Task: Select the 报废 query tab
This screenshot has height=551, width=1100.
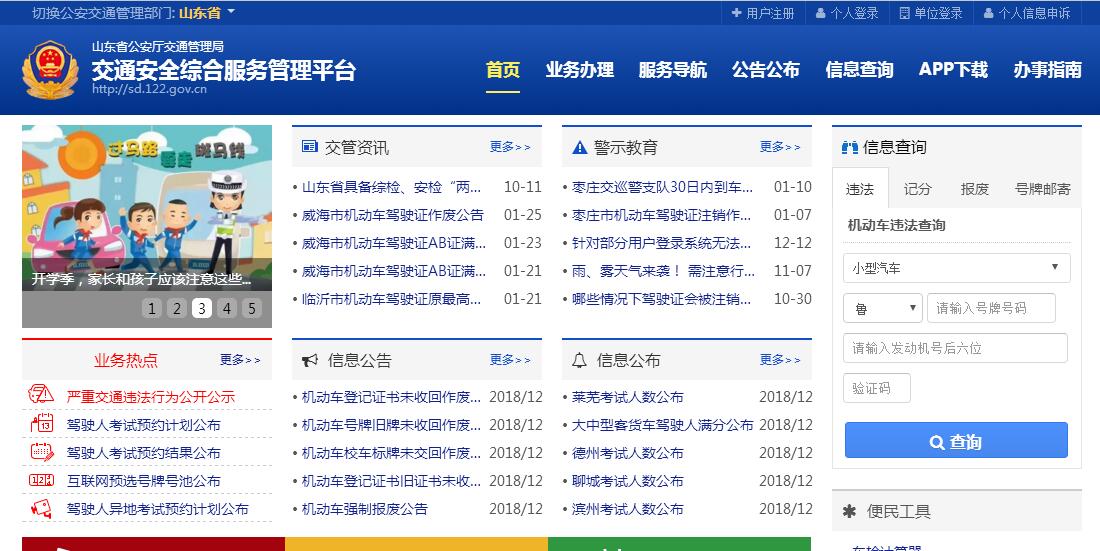Action: point(974,188)
